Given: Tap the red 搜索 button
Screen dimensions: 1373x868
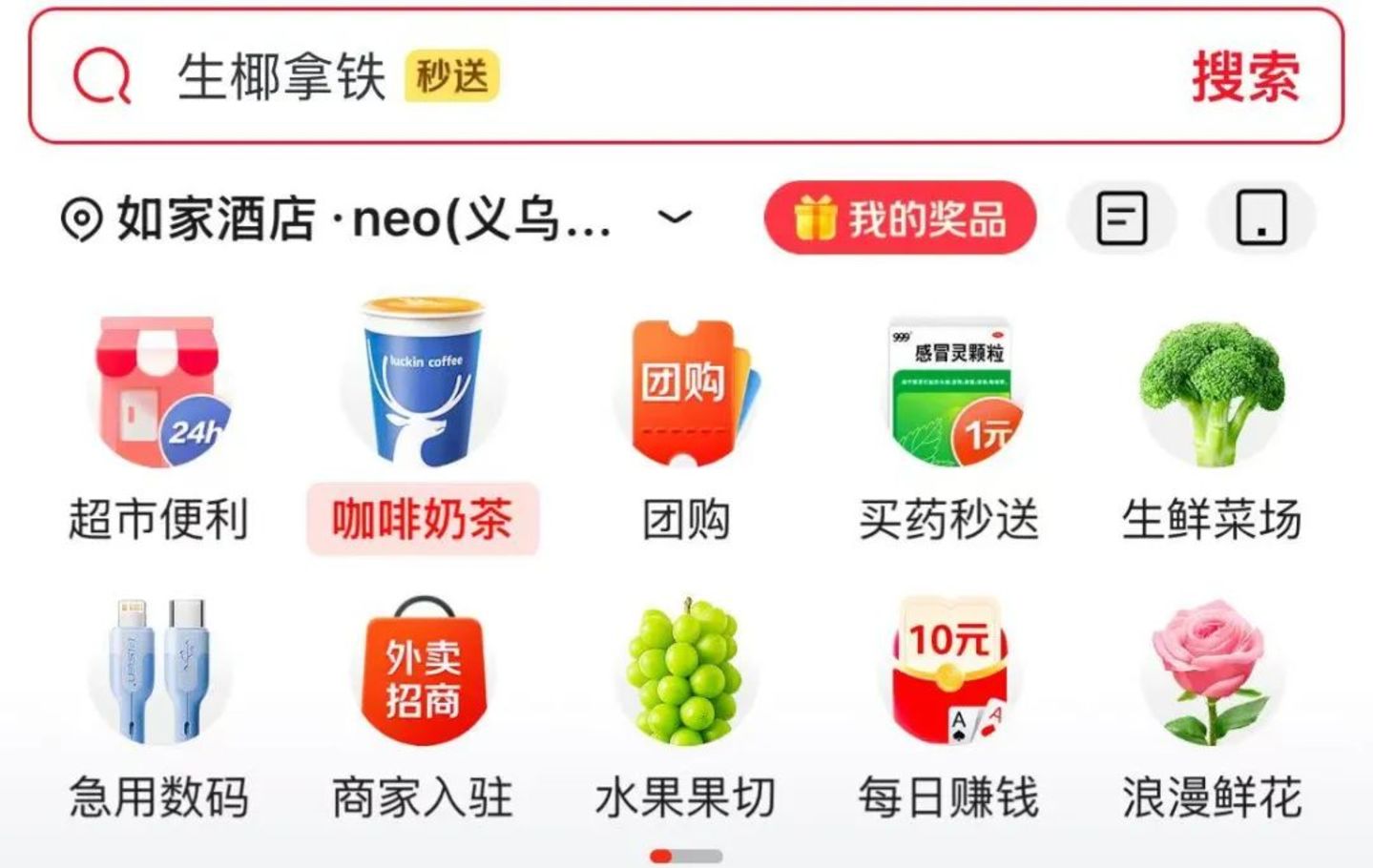Looking at the screenshot, I should click(1244, 76).
